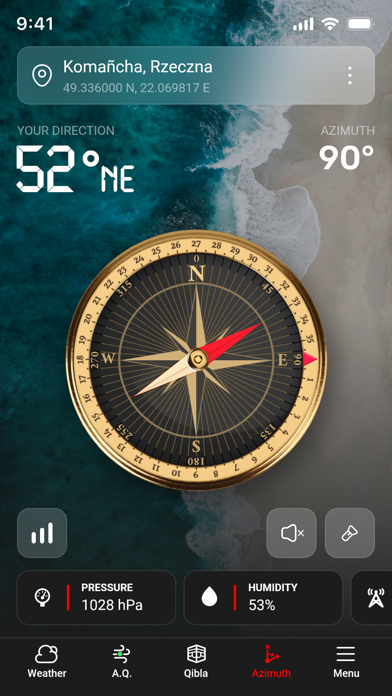Toggle the muted speaker sound button
The width and height of the screenshot is (392, 696).
coord(291,533)
